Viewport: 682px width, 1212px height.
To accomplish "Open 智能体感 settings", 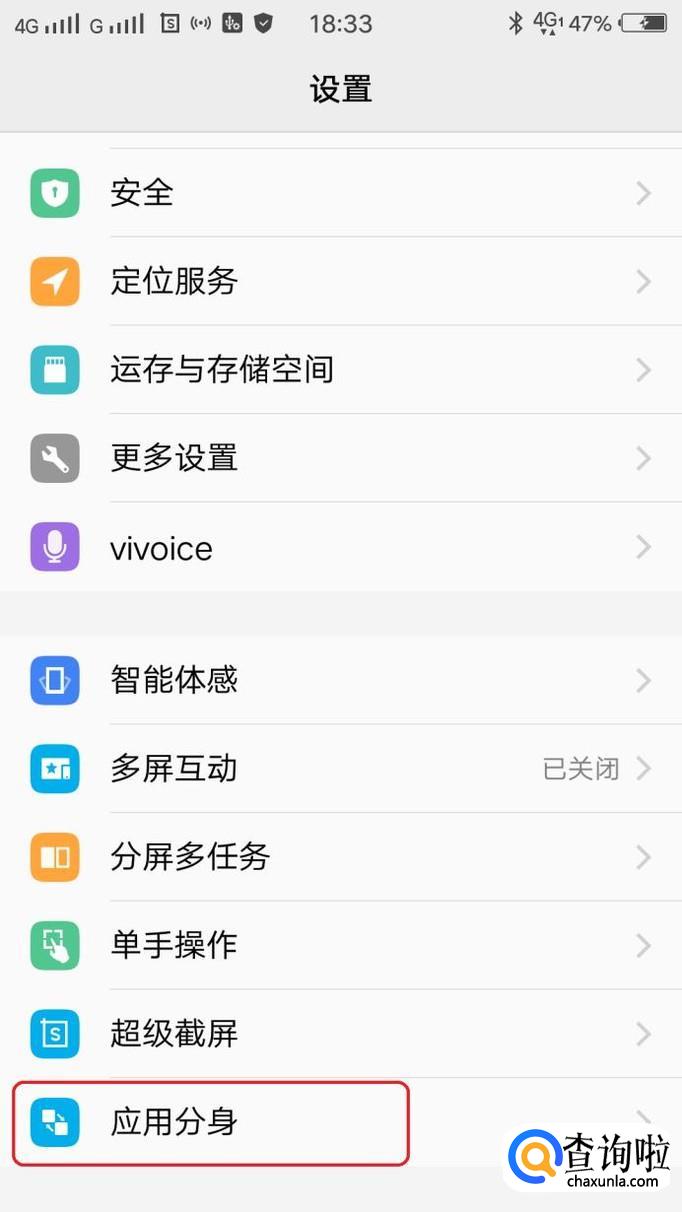I will coord(340,680).
